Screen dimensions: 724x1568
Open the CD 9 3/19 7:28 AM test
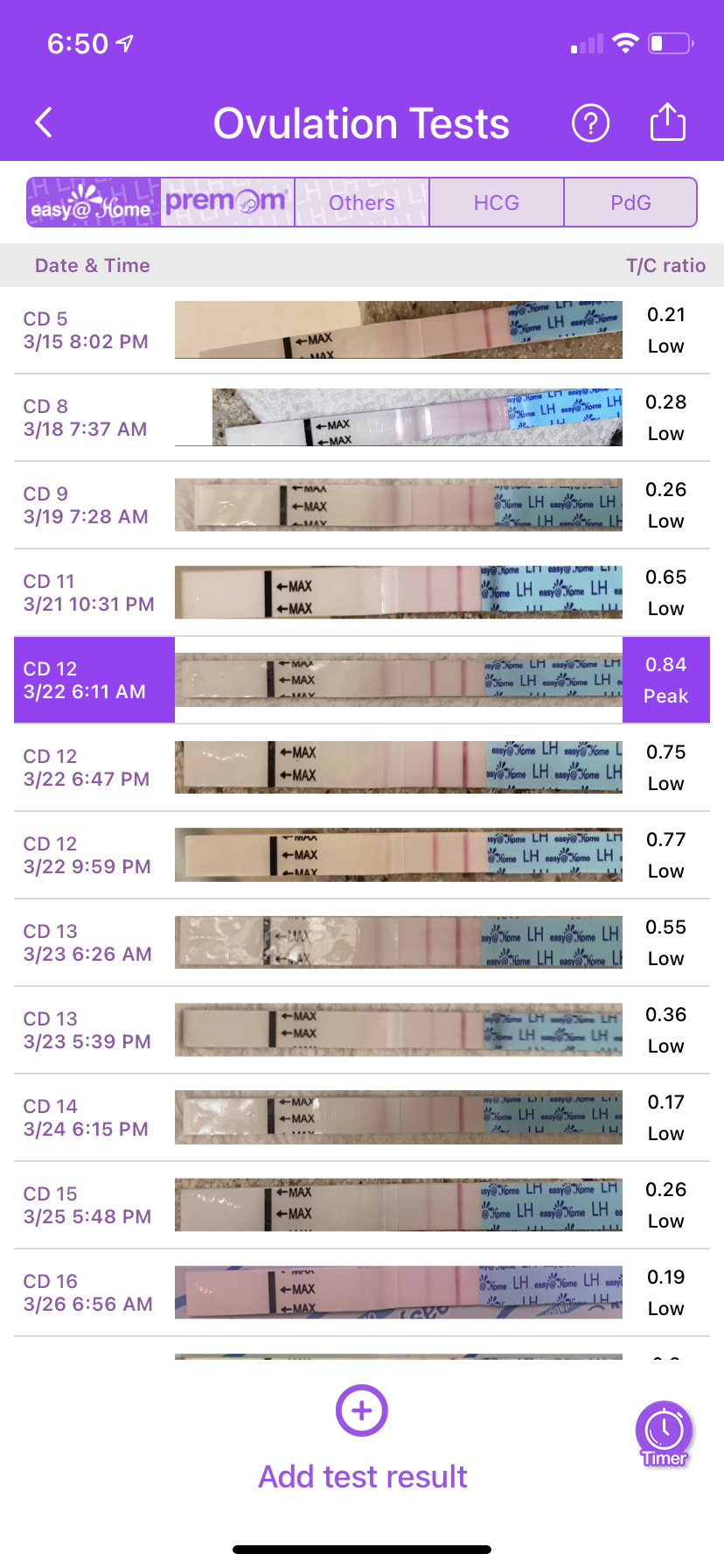(362, 505)
